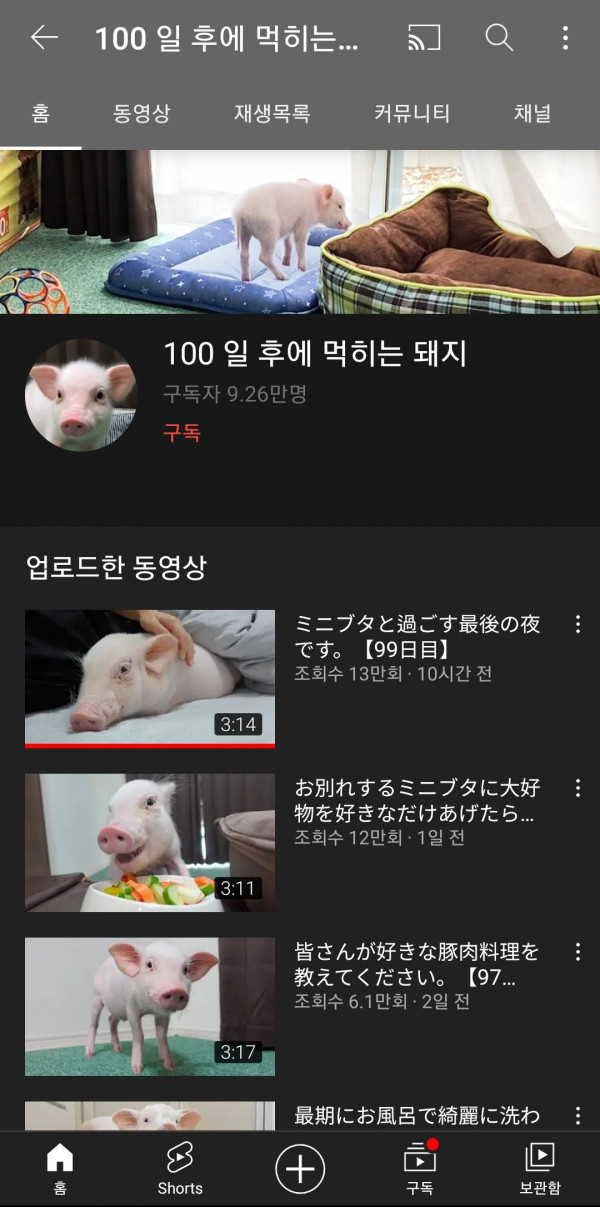Screen dimensions: 600x1207
Task: Switch to the 커뮤니티 tab
Action: tap(412, 113)
